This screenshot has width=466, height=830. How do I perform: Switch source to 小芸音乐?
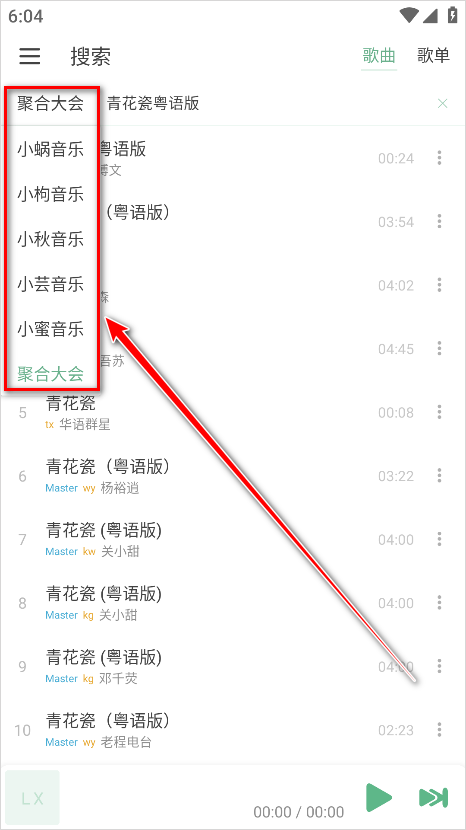pos(50,285)
